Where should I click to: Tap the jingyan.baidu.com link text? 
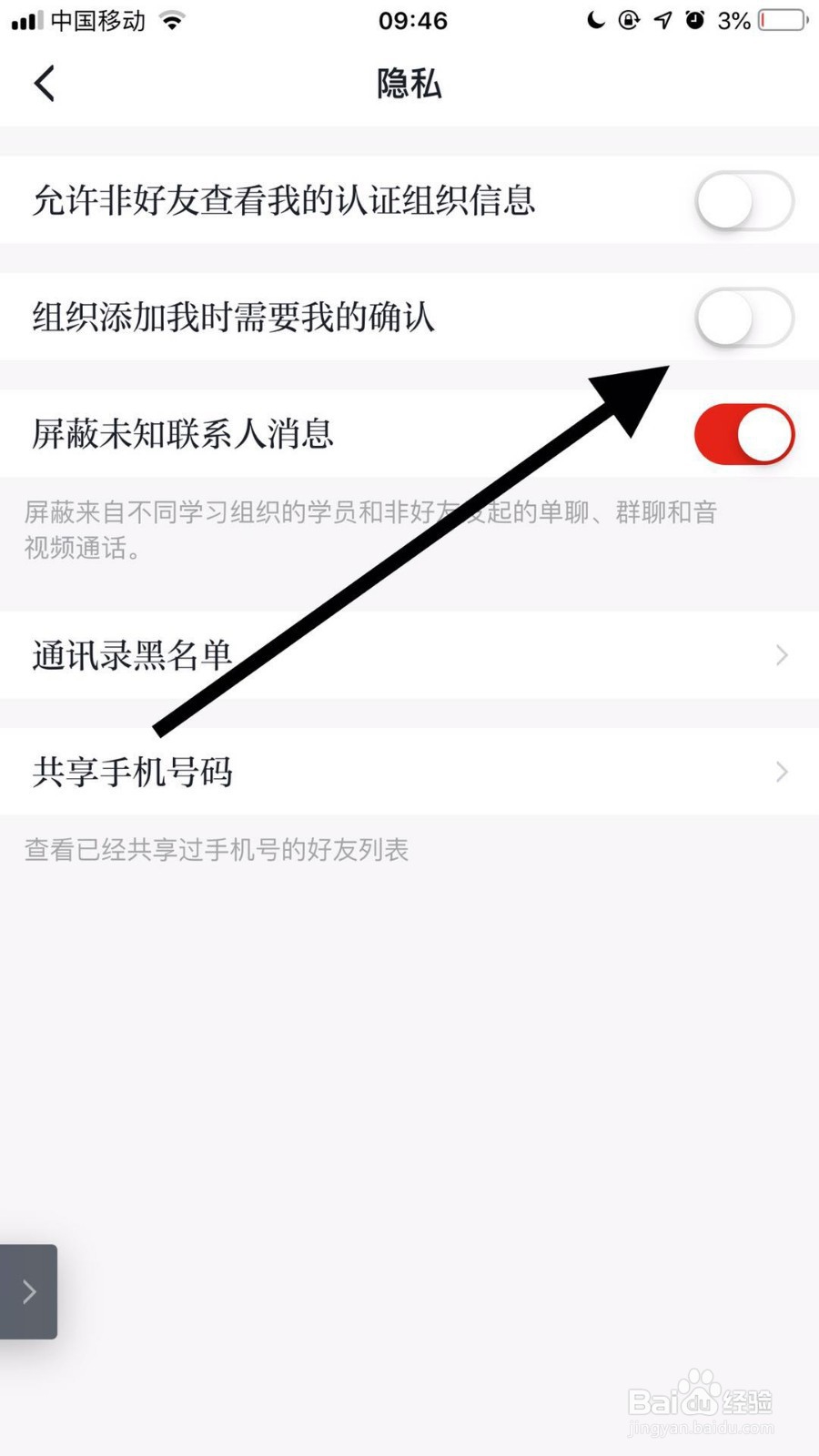pyautogui.click(x=703, y=1429)
